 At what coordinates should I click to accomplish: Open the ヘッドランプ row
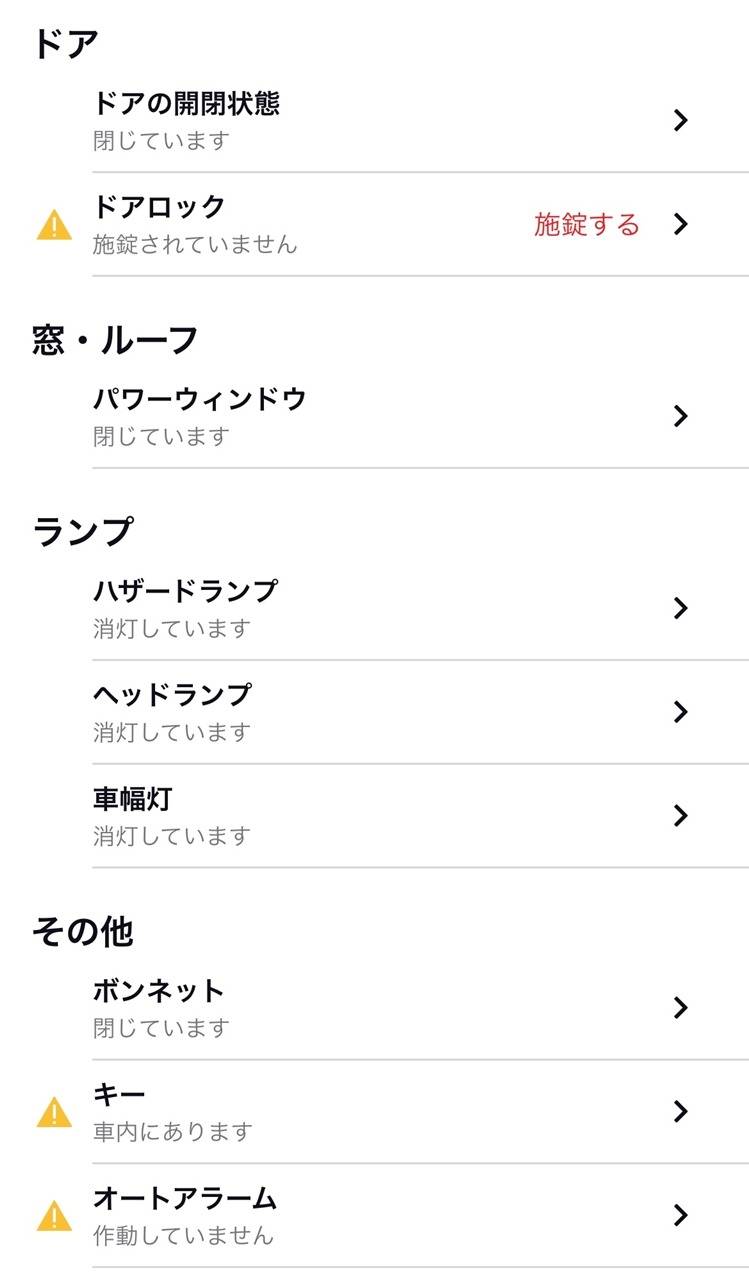tap(374, 712)
